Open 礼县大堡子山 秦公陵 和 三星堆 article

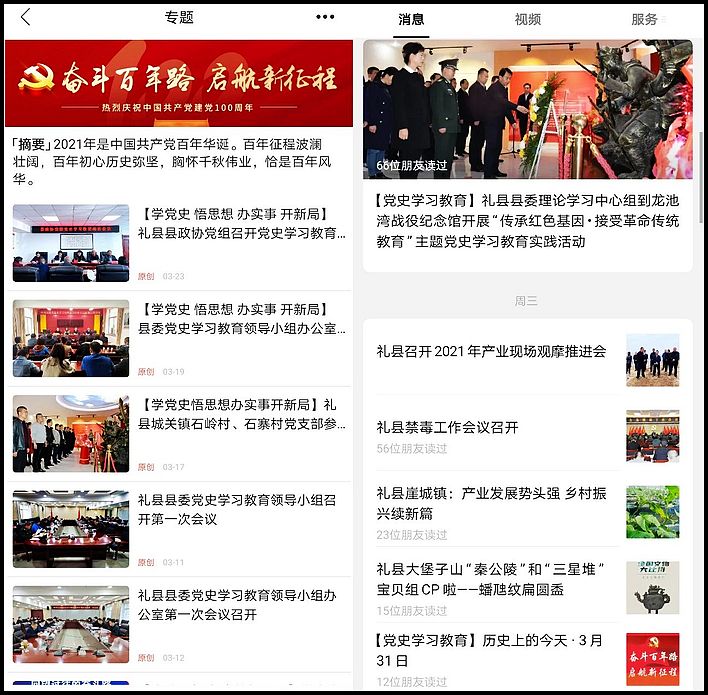point(491,578)
